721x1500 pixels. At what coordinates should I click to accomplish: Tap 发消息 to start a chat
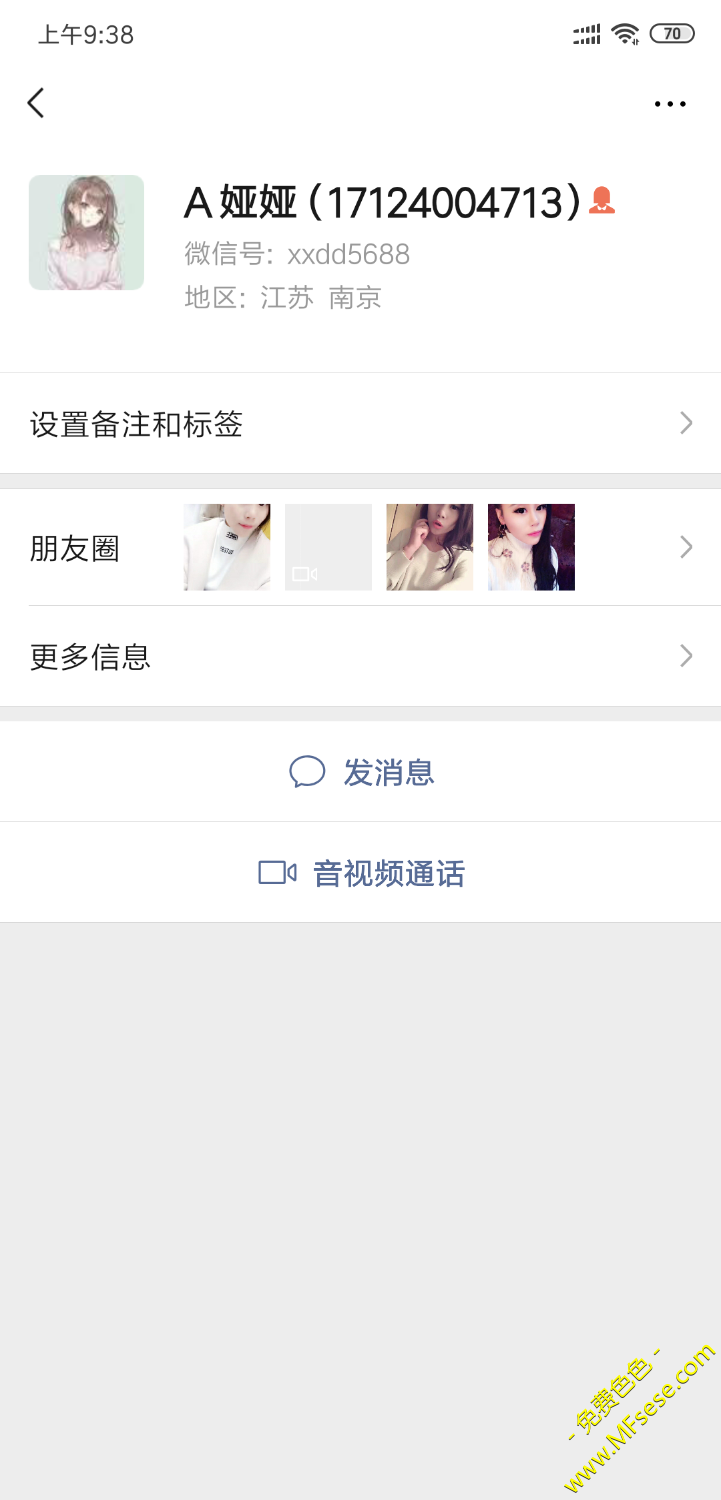(x=388, y=771)
